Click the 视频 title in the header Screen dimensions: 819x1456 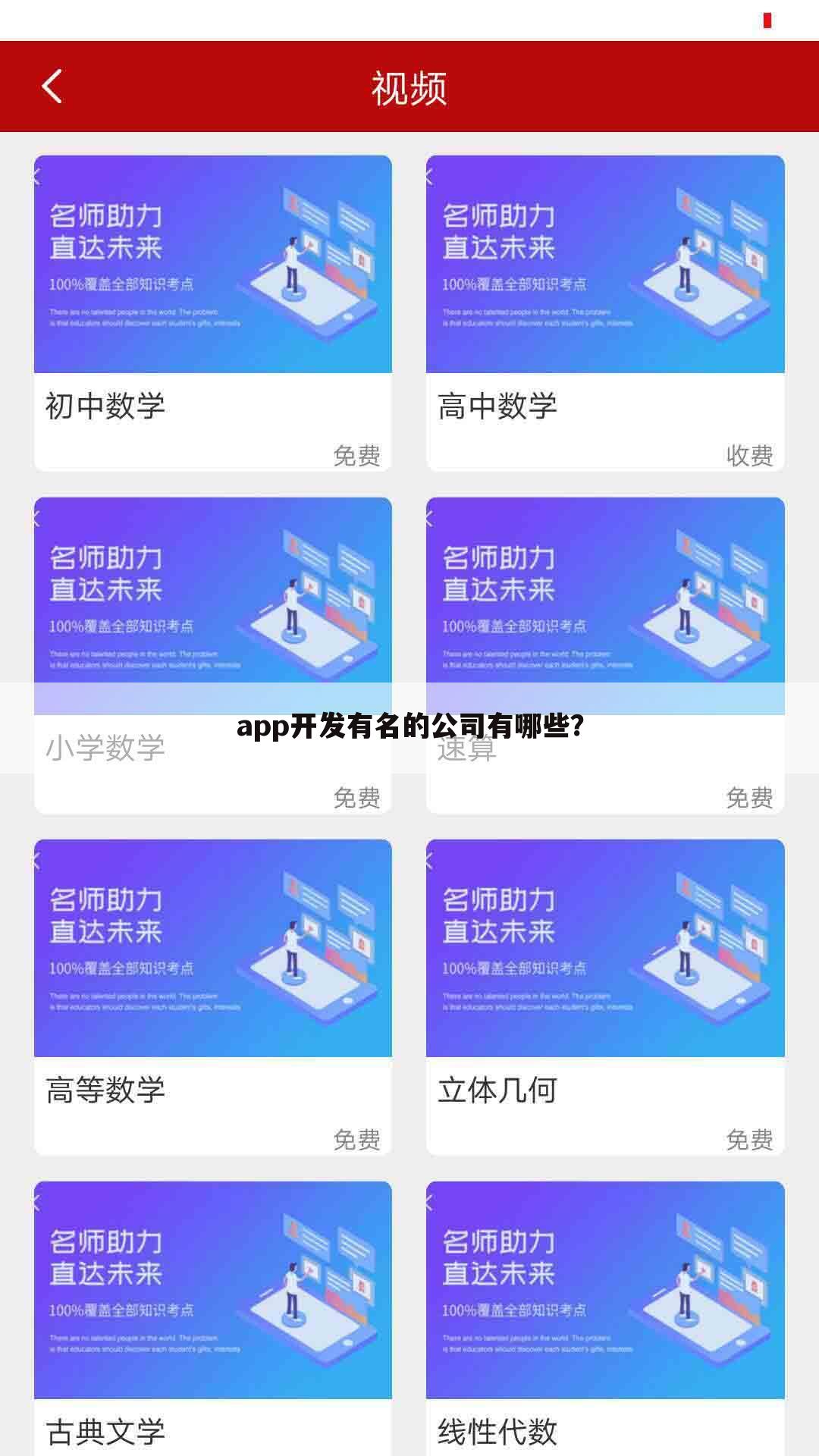pyautogui.click(x=408, y=88)
